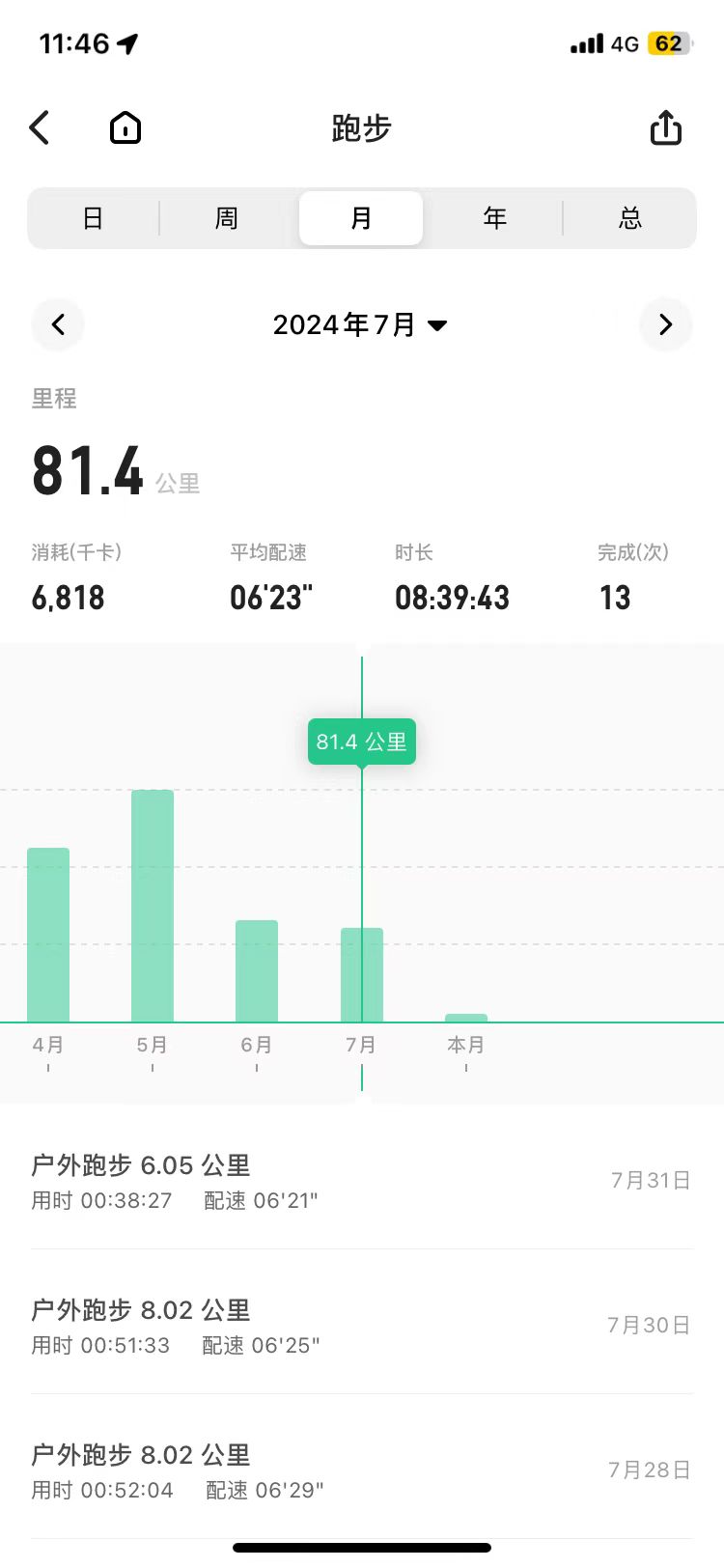This screenshot has width=724, height=1568.
Task: Go to the next month
Action: [x=665, y=324]
